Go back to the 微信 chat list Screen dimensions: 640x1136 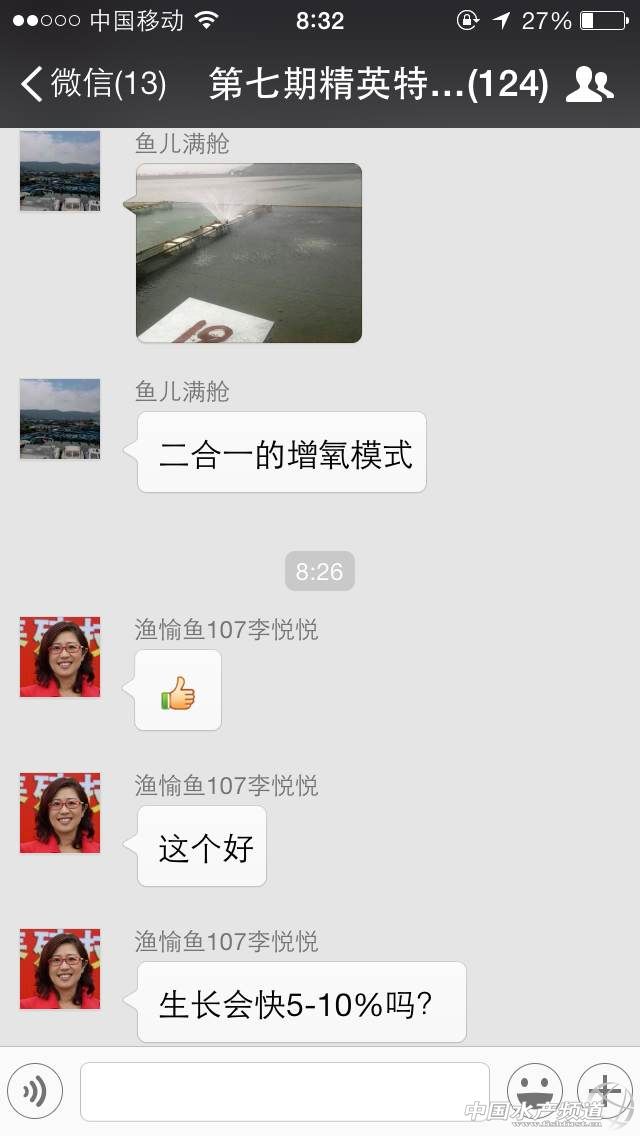click(92, 84)
